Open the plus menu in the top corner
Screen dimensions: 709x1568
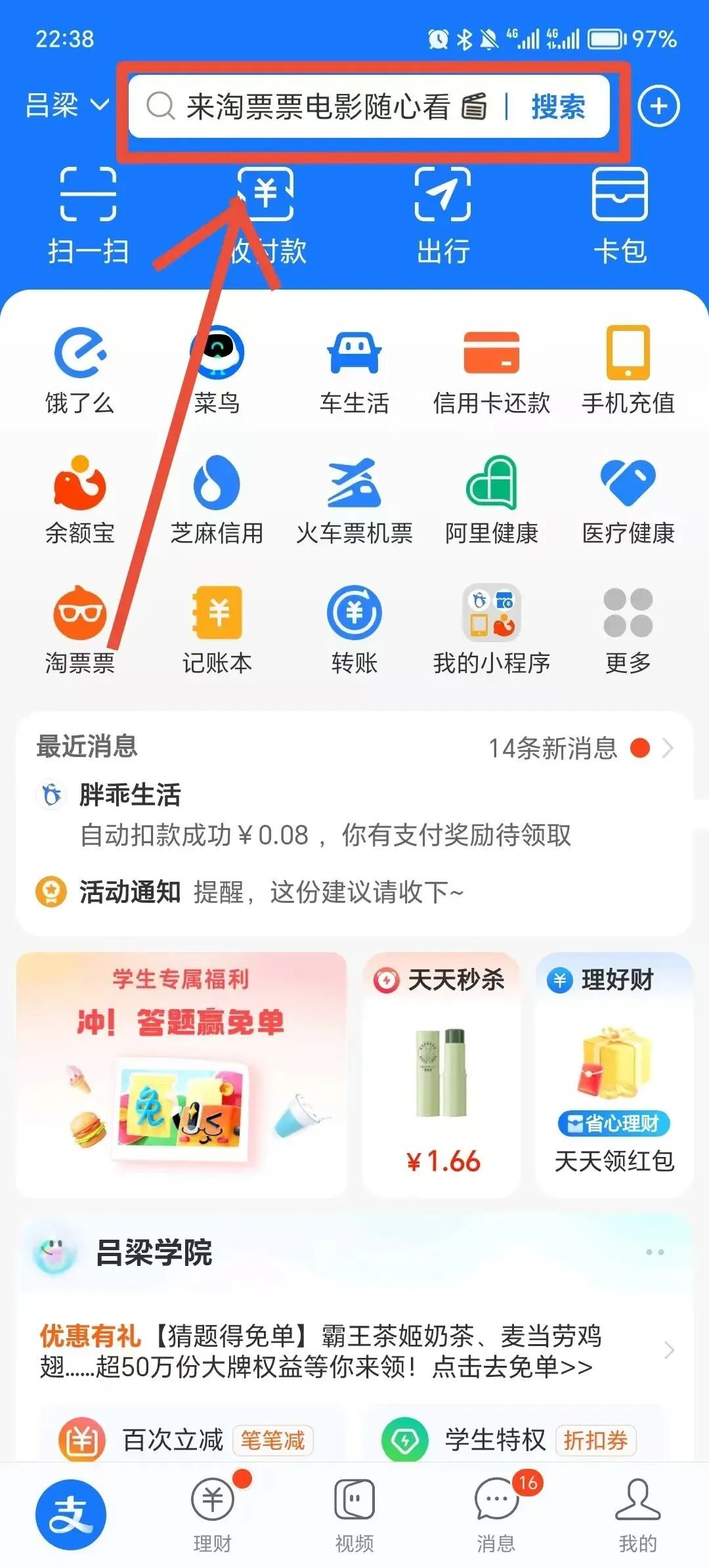(x=658, y=106)
